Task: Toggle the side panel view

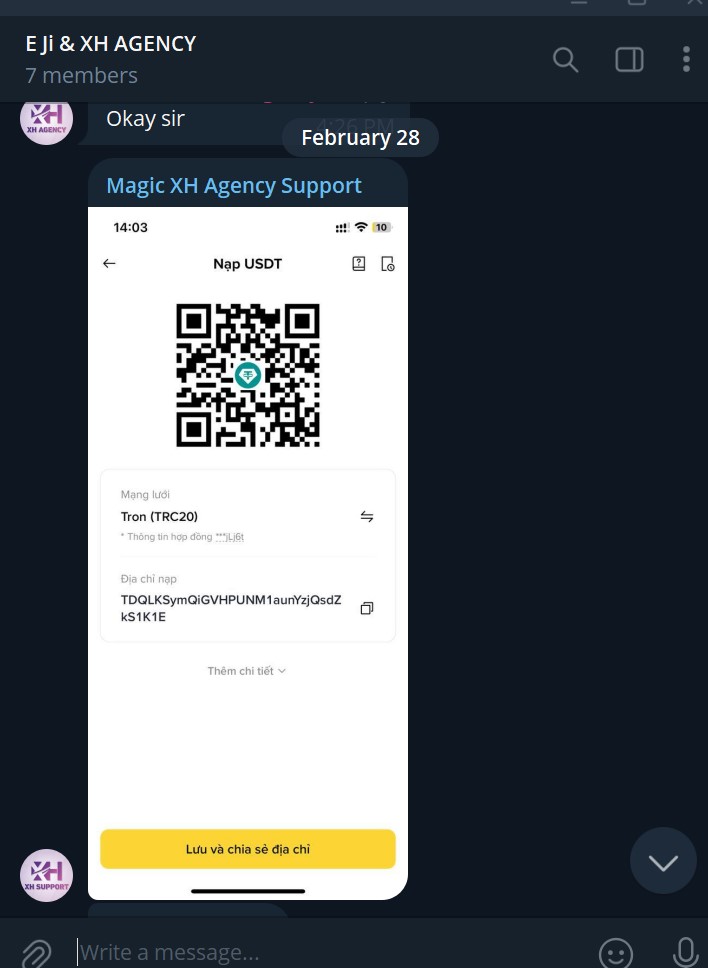Action: (629, 60)
